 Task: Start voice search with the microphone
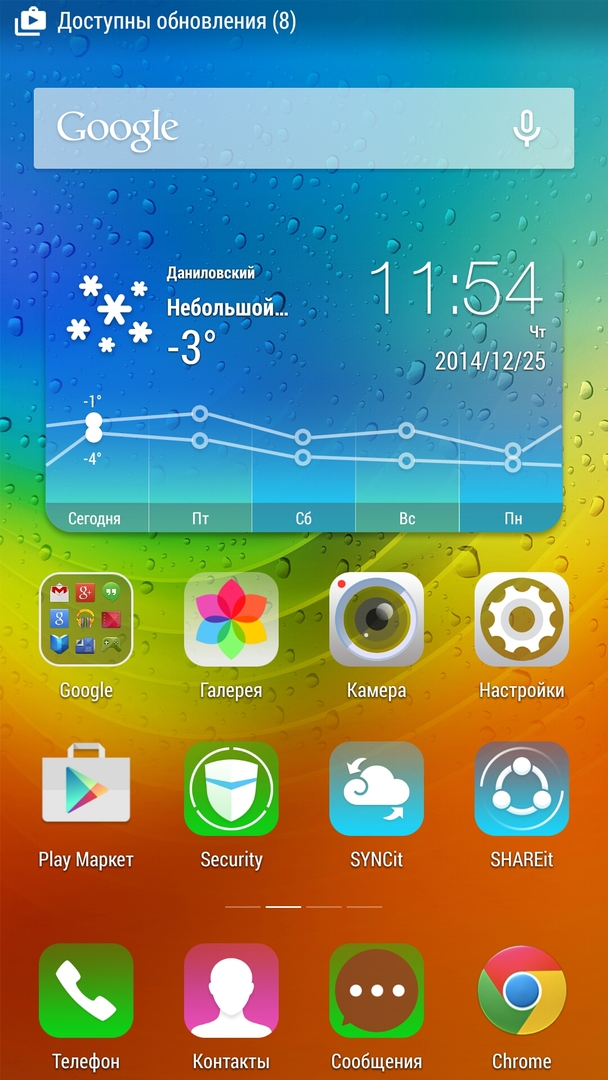click(x=526, y=128)
